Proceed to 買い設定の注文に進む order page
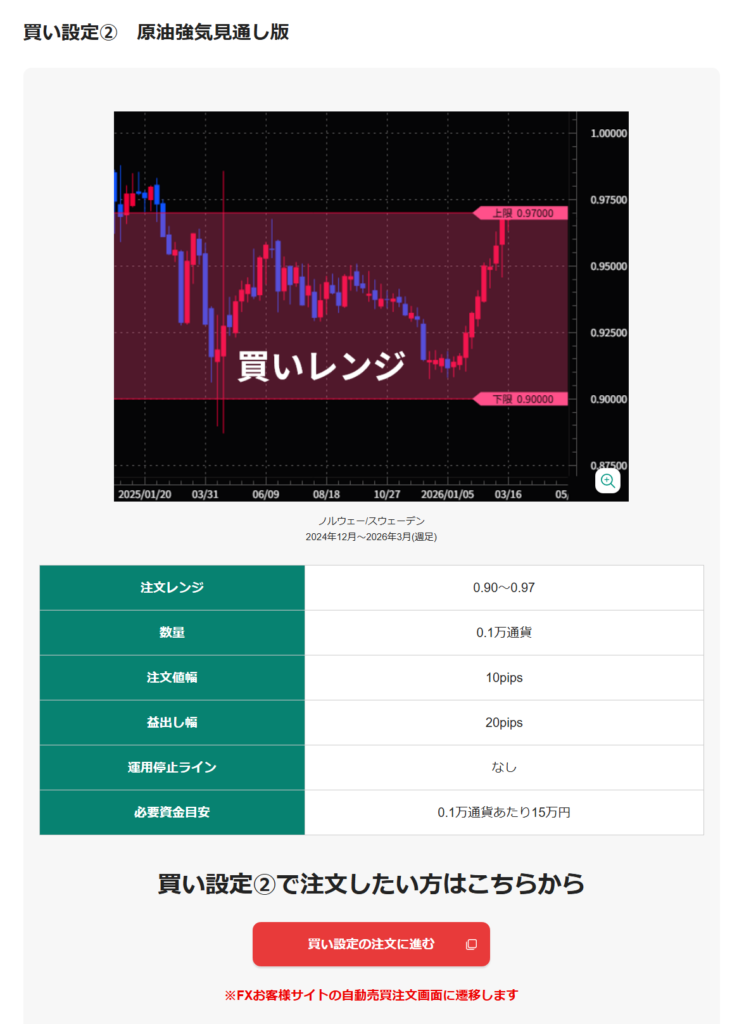Screen dimensions: 744x1024 coord(371,944)
